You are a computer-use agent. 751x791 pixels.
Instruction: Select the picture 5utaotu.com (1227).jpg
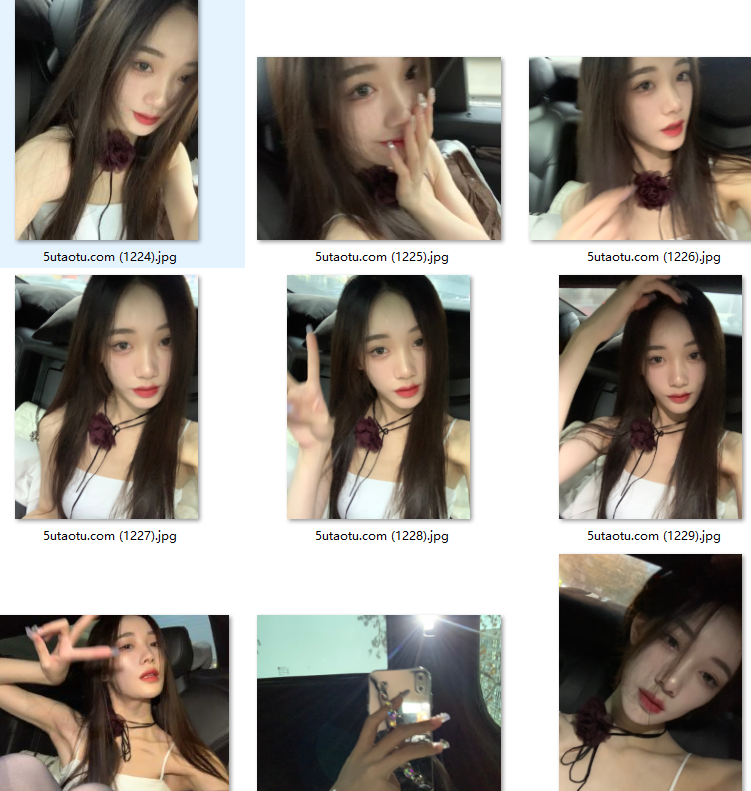[x=106, y=397]
